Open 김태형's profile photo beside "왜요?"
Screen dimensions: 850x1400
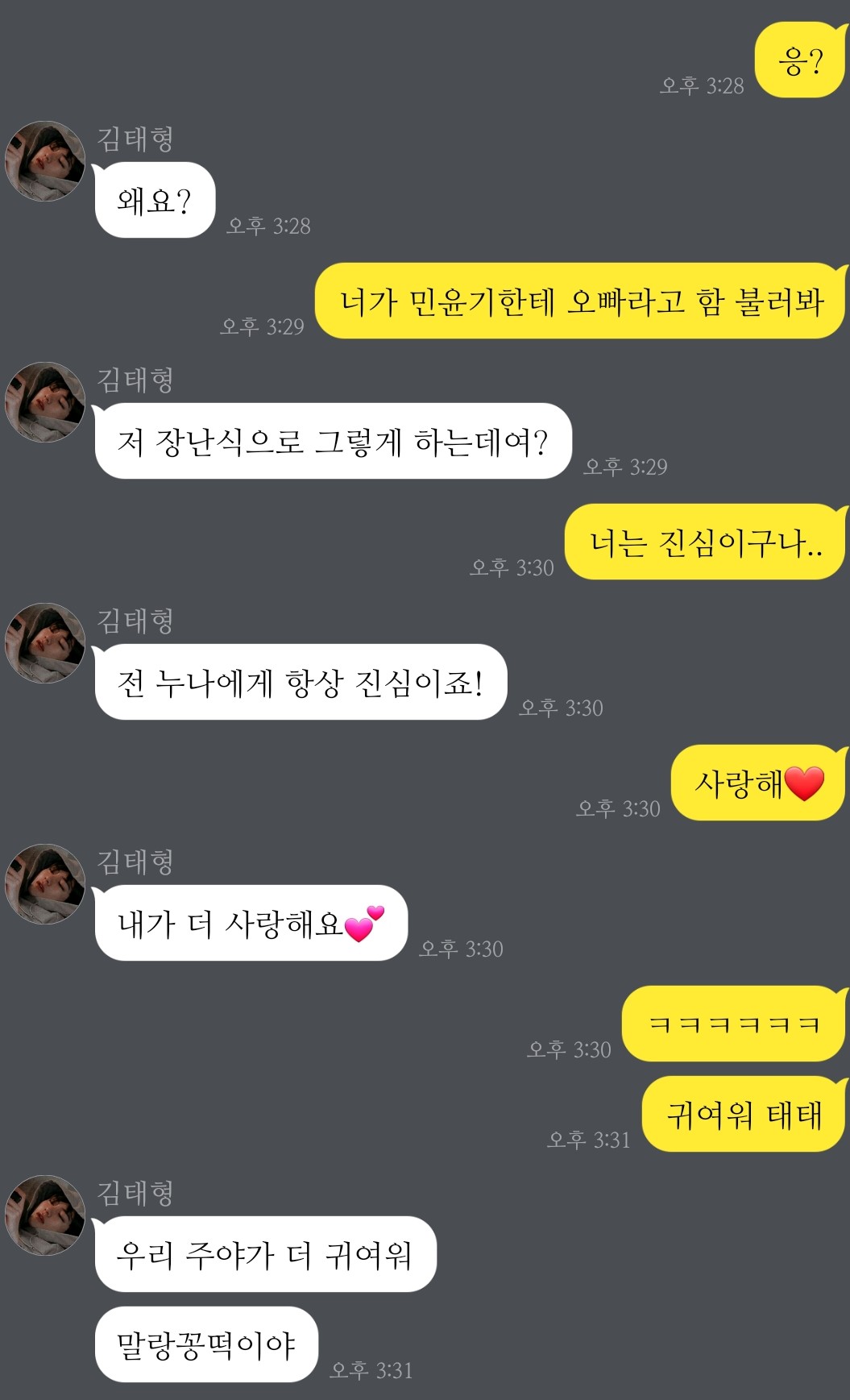point(45,161)
